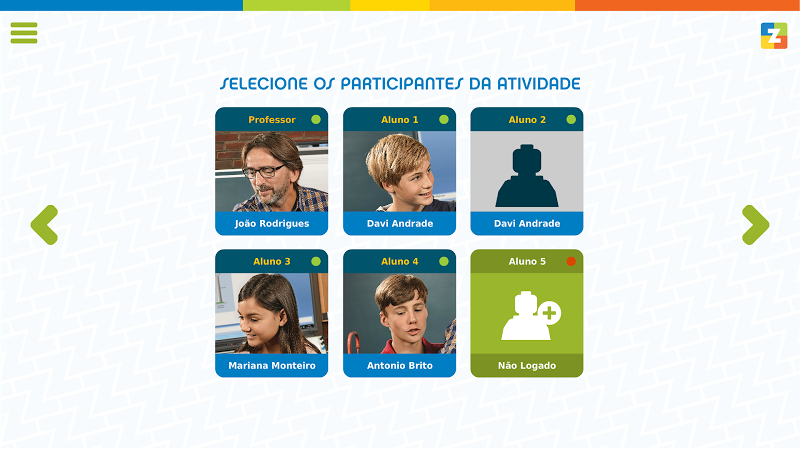
Task: Choose Aluno 3 Mariana Monteiro card
Action: pyautogui.click(x=271, y=313)
